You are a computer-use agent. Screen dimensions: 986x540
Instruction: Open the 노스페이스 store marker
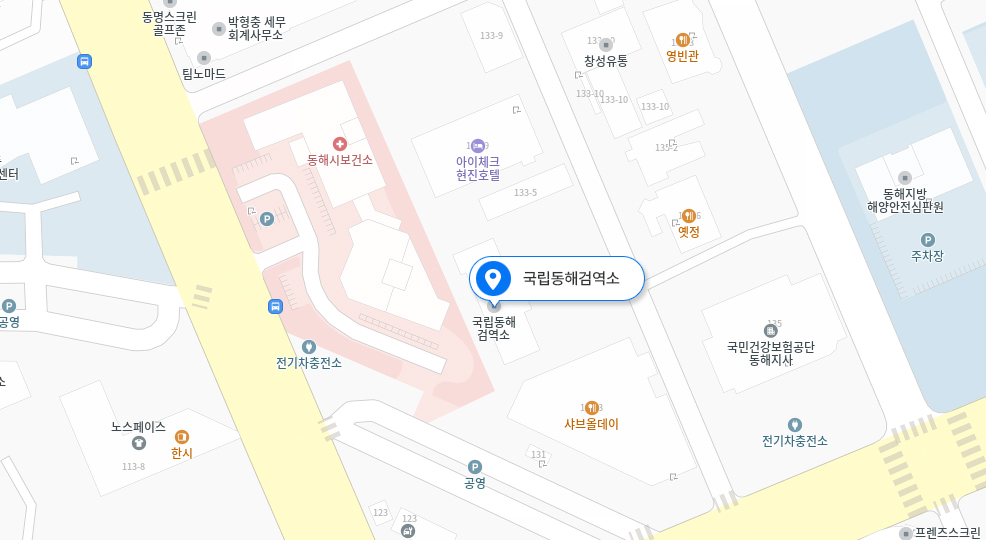tap(139, 443)
